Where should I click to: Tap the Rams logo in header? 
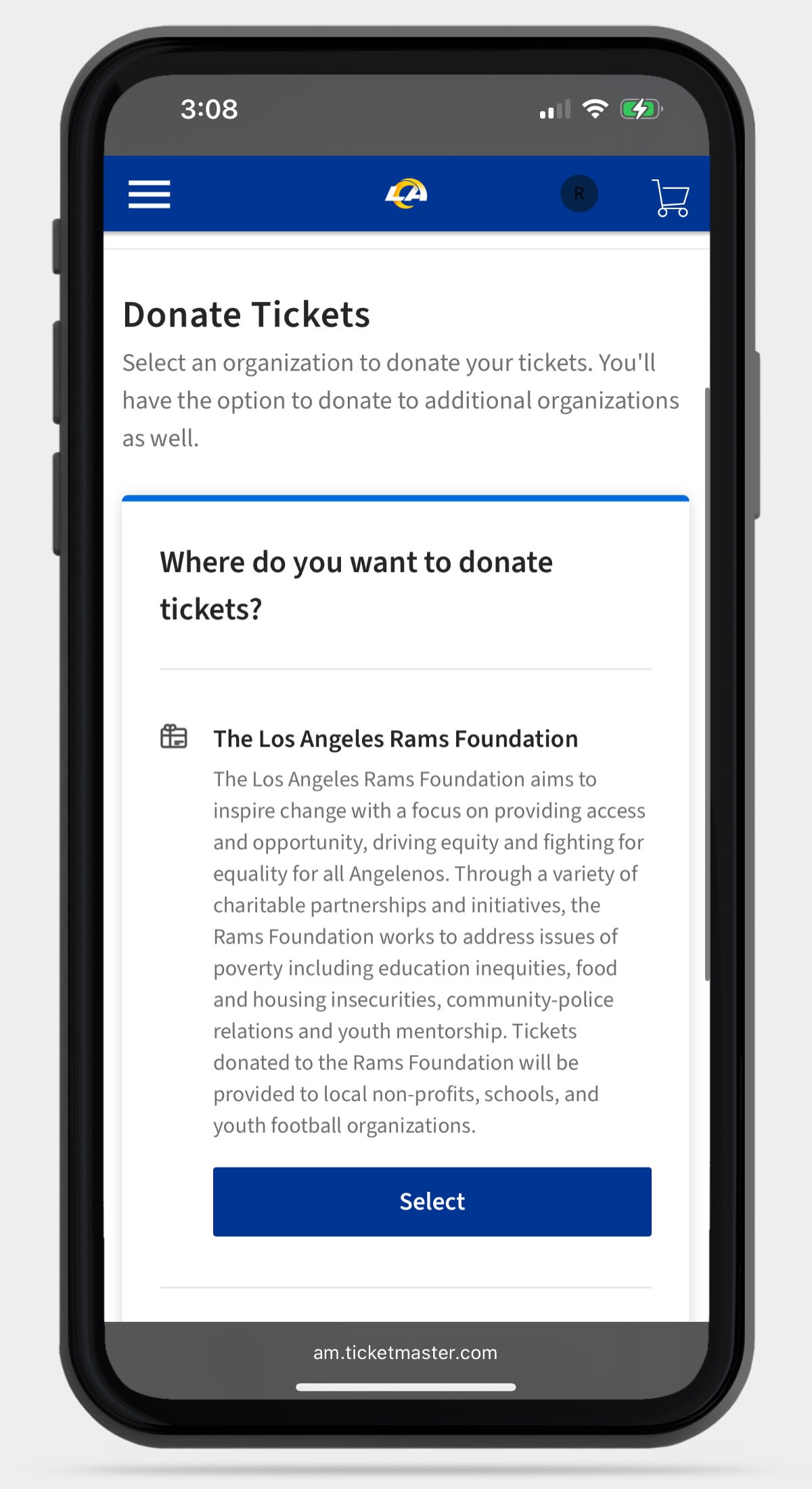coord(406,194)
